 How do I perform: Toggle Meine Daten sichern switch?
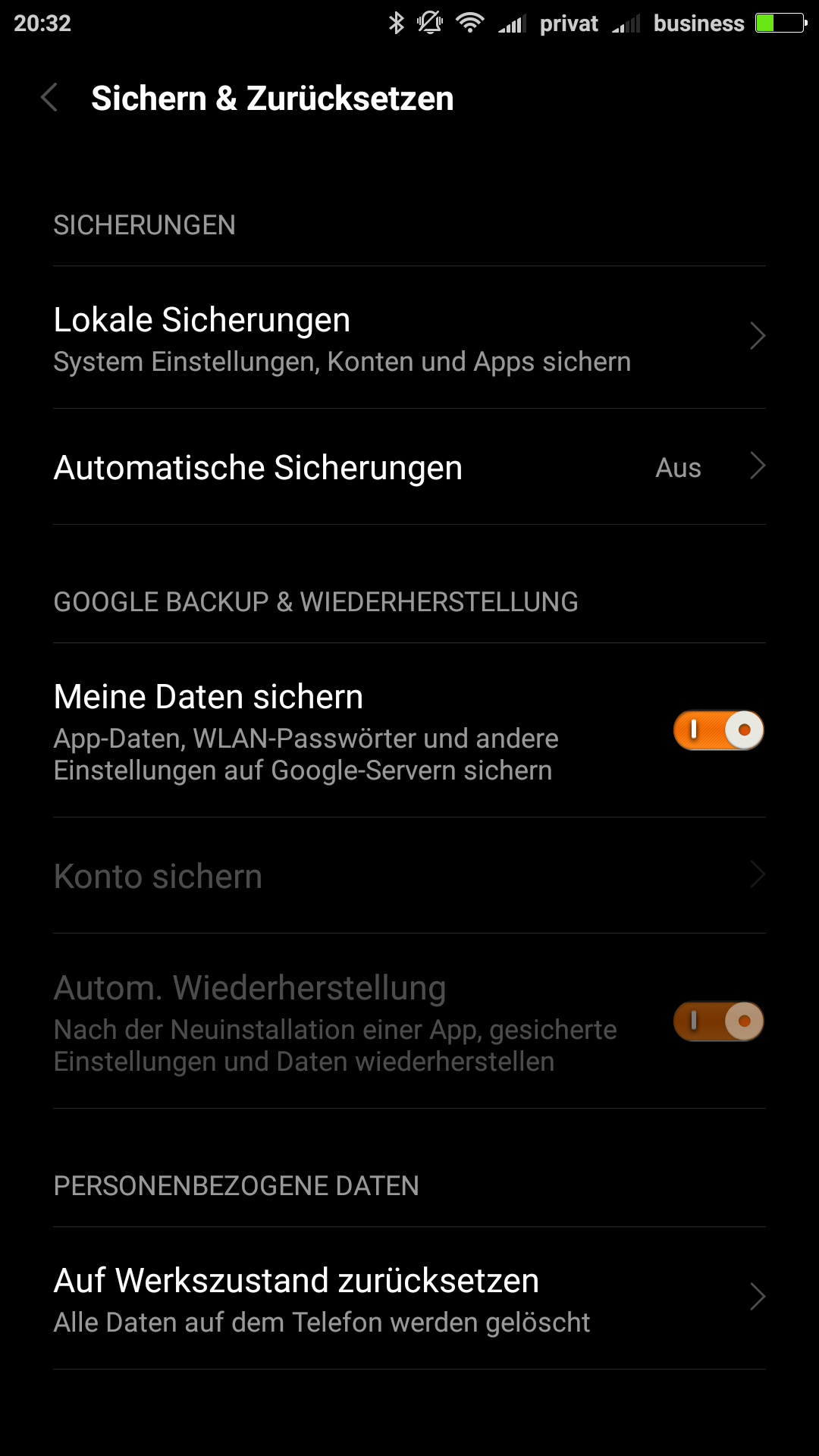click(718, 730)
